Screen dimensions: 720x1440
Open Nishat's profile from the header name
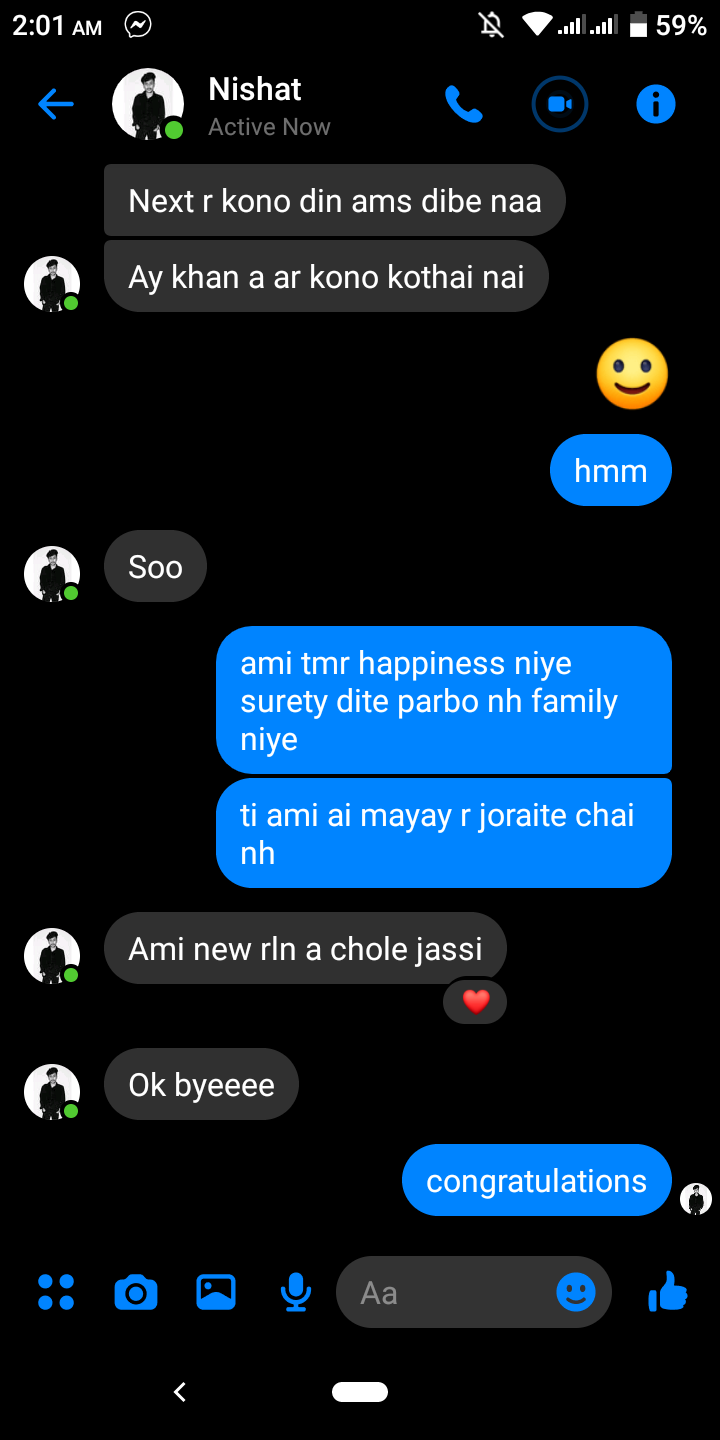pyautogui.click(x=255, y=89)
